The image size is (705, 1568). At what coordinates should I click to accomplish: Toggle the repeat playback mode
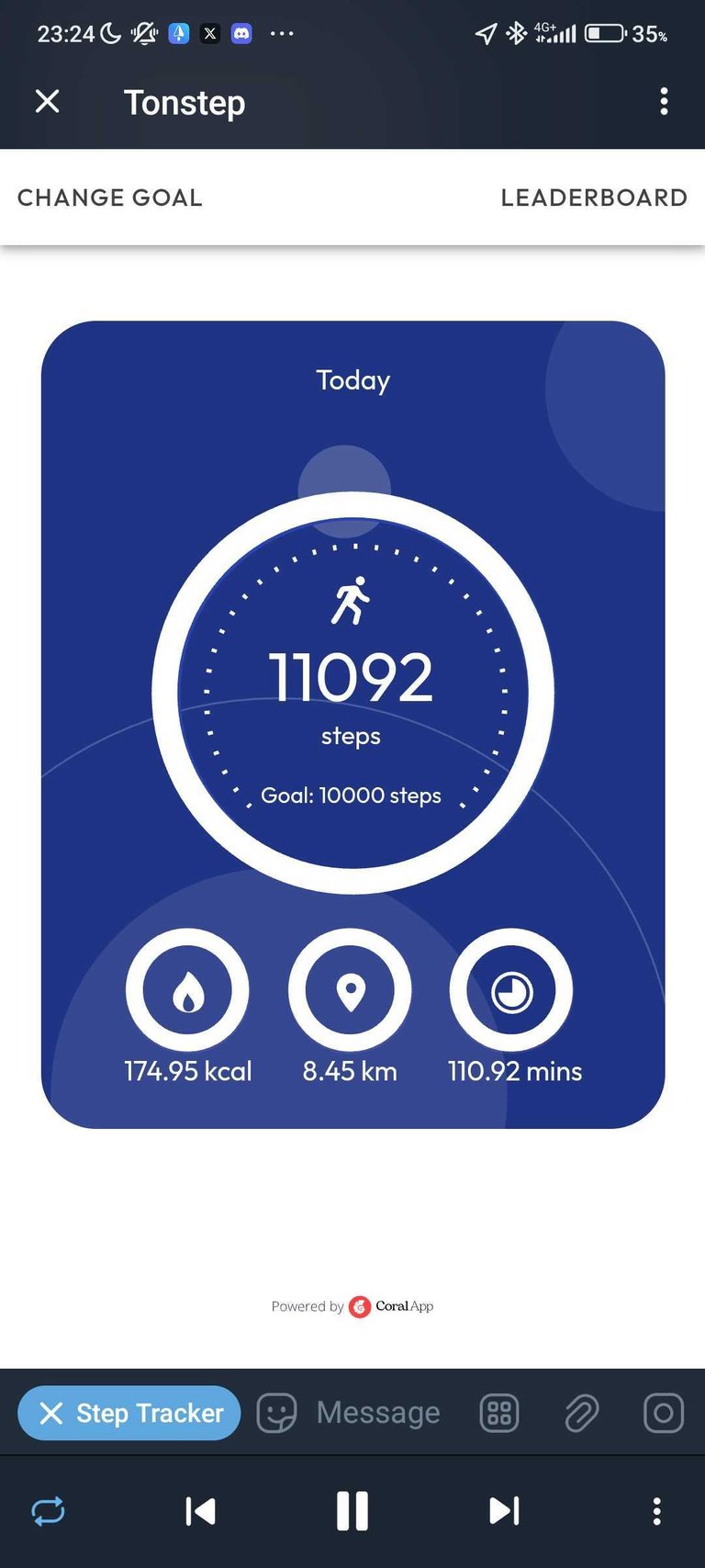point(49,1511)
